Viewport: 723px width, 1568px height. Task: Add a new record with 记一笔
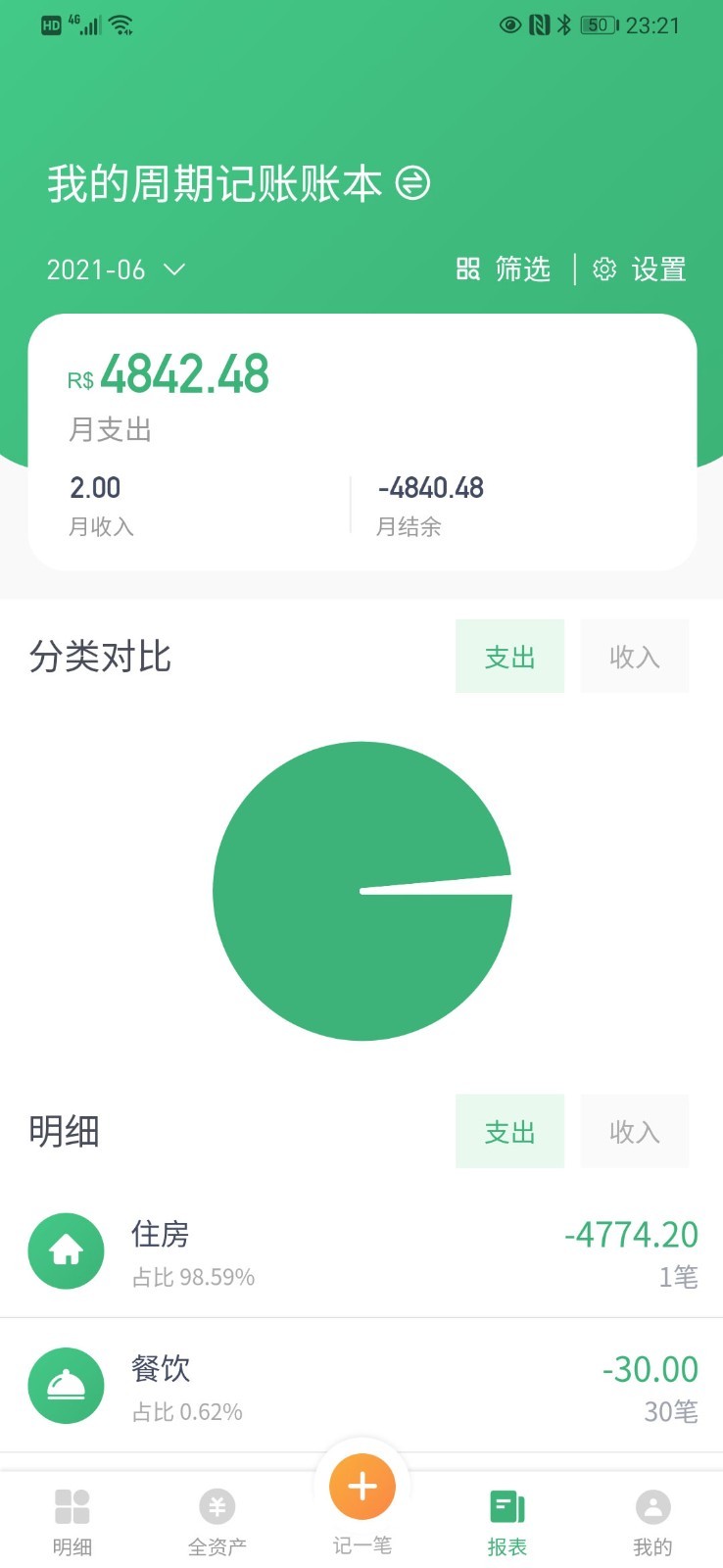[362, 1490]
